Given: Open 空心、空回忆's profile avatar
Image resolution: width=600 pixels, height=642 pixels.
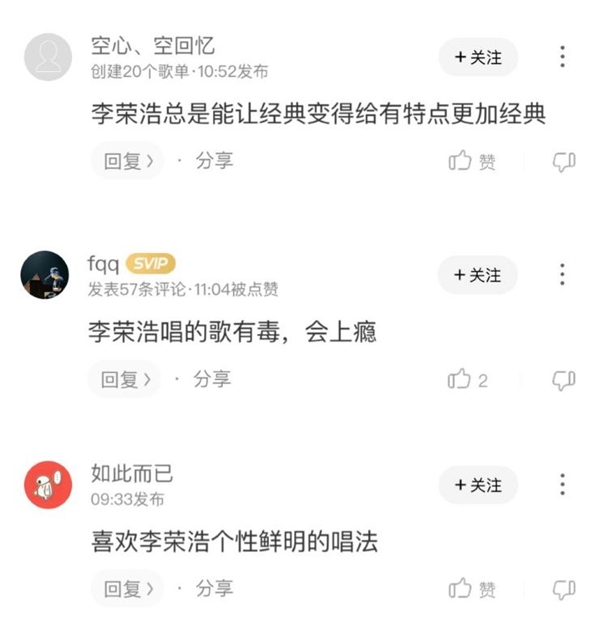Looking at the screenshot, I should [46, 57].
